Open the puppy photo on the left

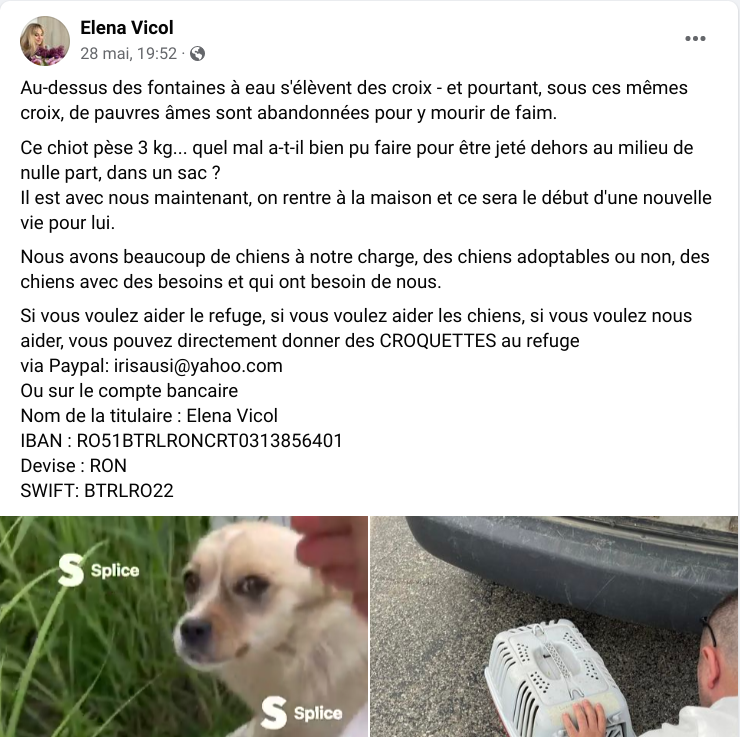(x=184, y=626)
